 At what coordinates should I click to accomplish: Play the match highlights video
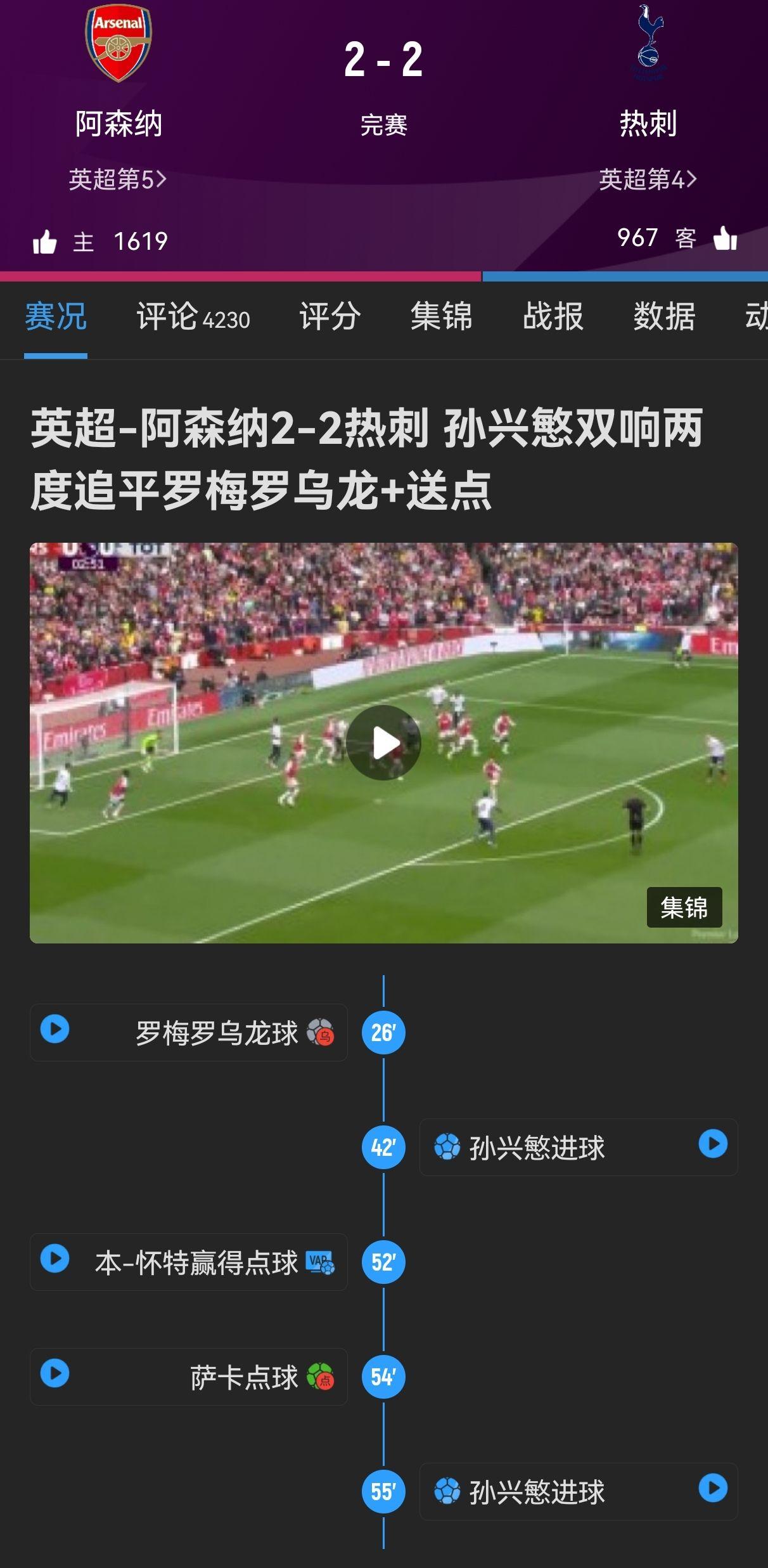click(383, 742)
